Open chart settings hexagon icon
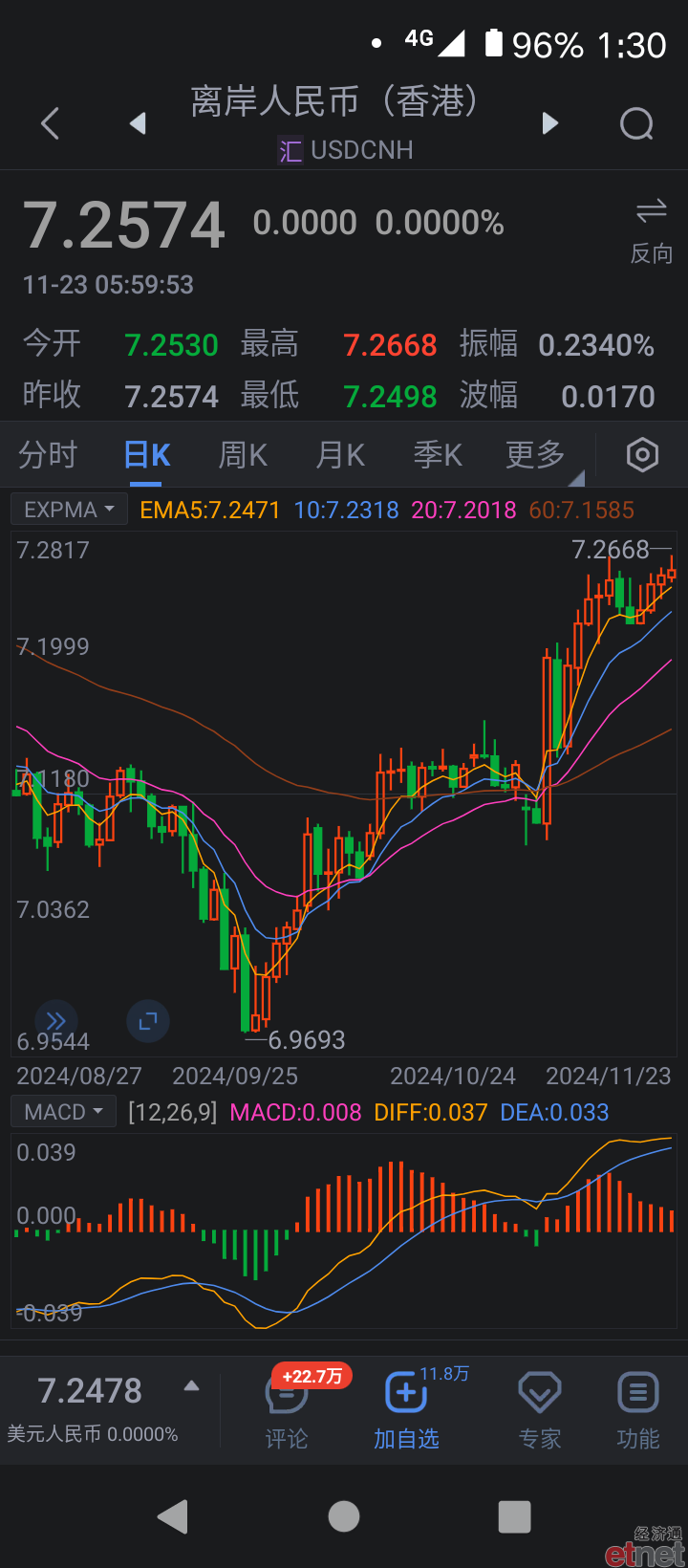688x1568 pixels. [642, 455]
